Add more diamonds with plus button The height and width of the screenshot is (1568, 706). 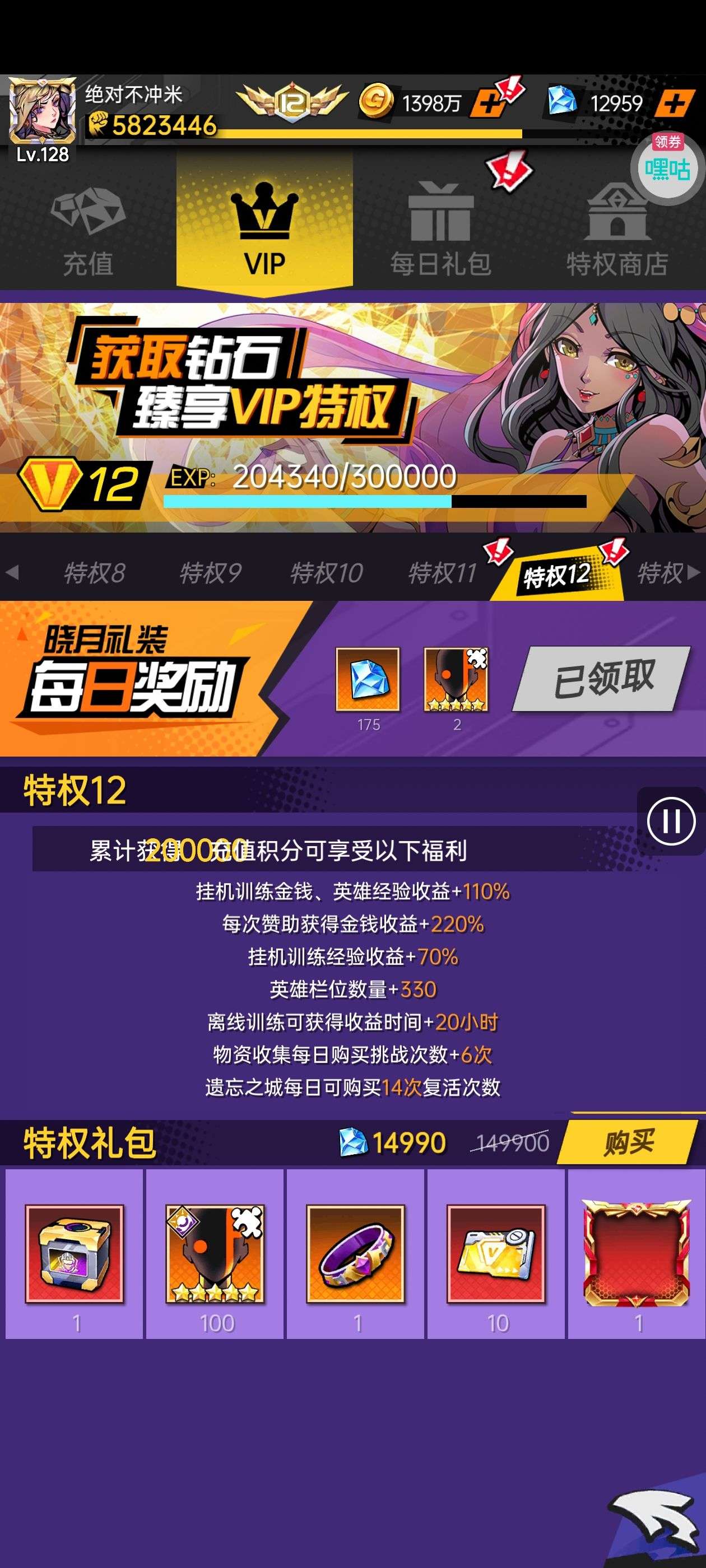pos(674,104)
